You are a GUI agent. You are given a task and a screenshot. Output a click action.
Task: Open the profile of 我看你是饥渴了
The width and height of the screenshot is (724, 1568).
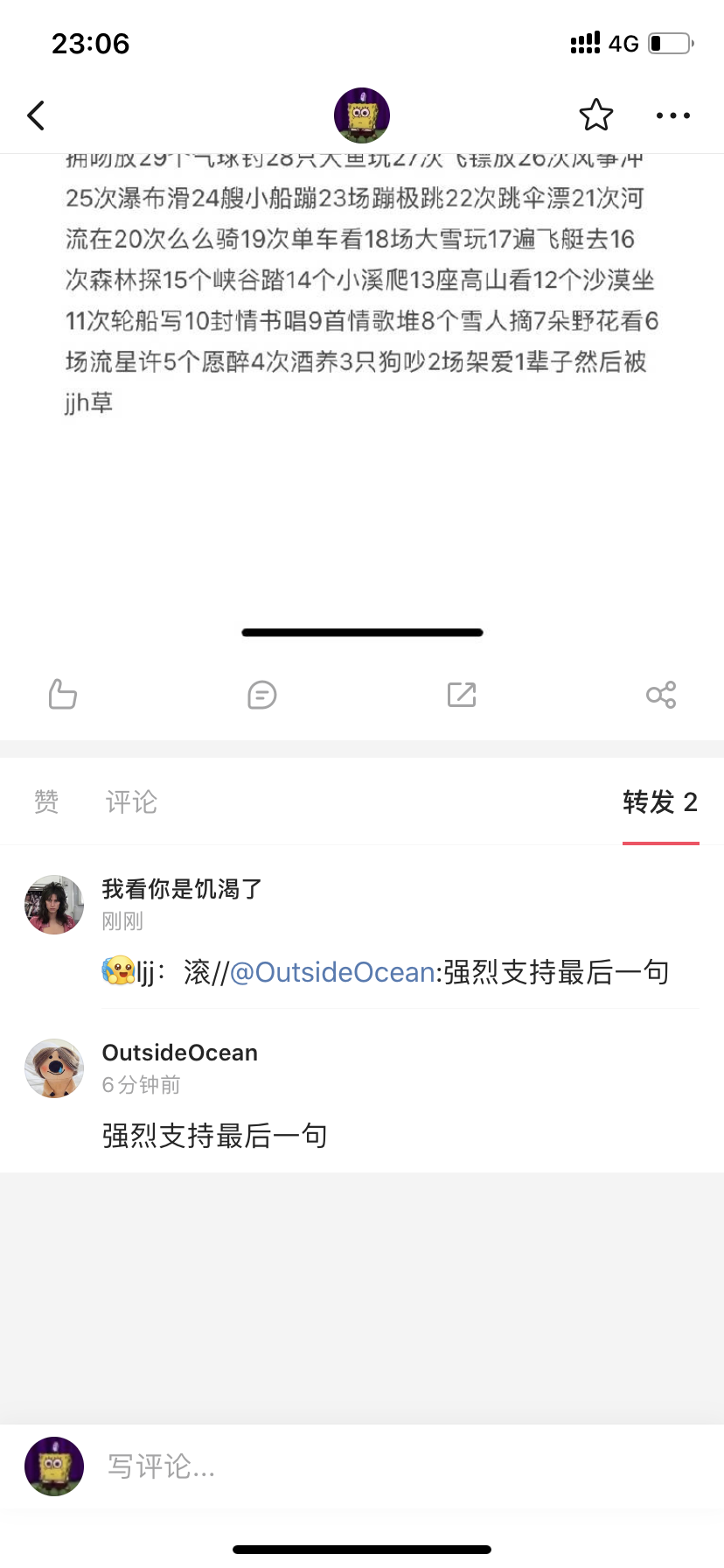point(54,905)
